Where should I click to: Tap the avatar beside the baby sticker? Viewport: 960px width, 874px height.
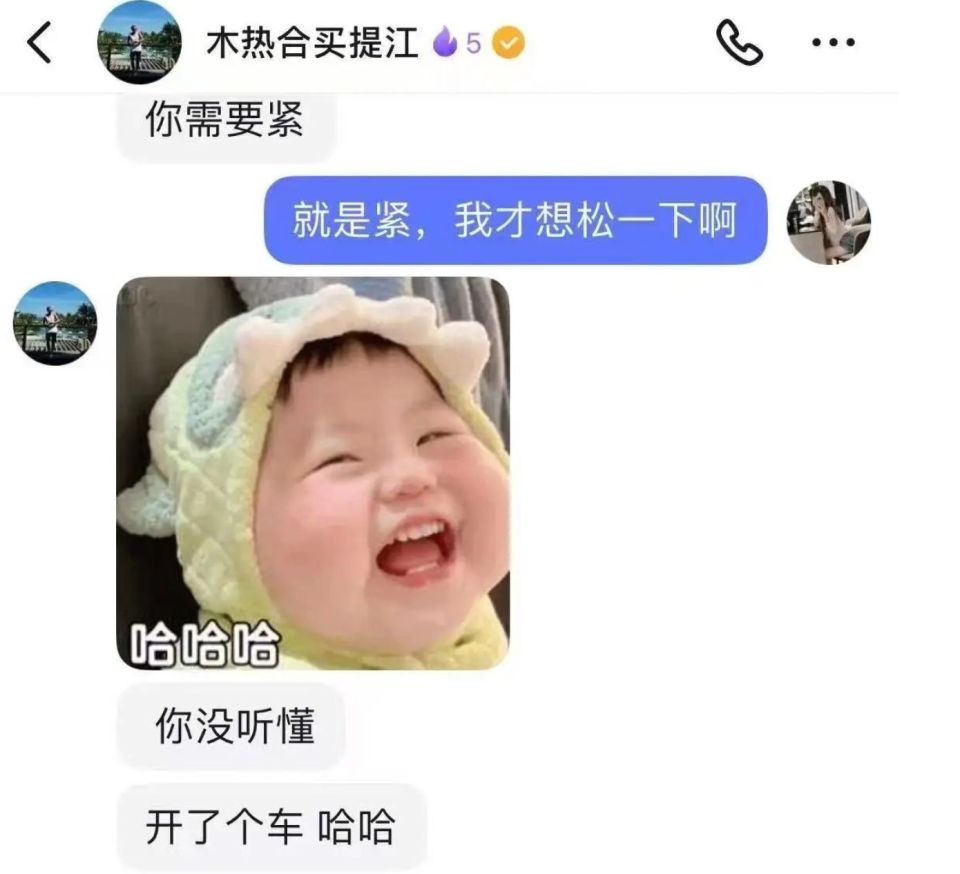[x=55, y=323]
